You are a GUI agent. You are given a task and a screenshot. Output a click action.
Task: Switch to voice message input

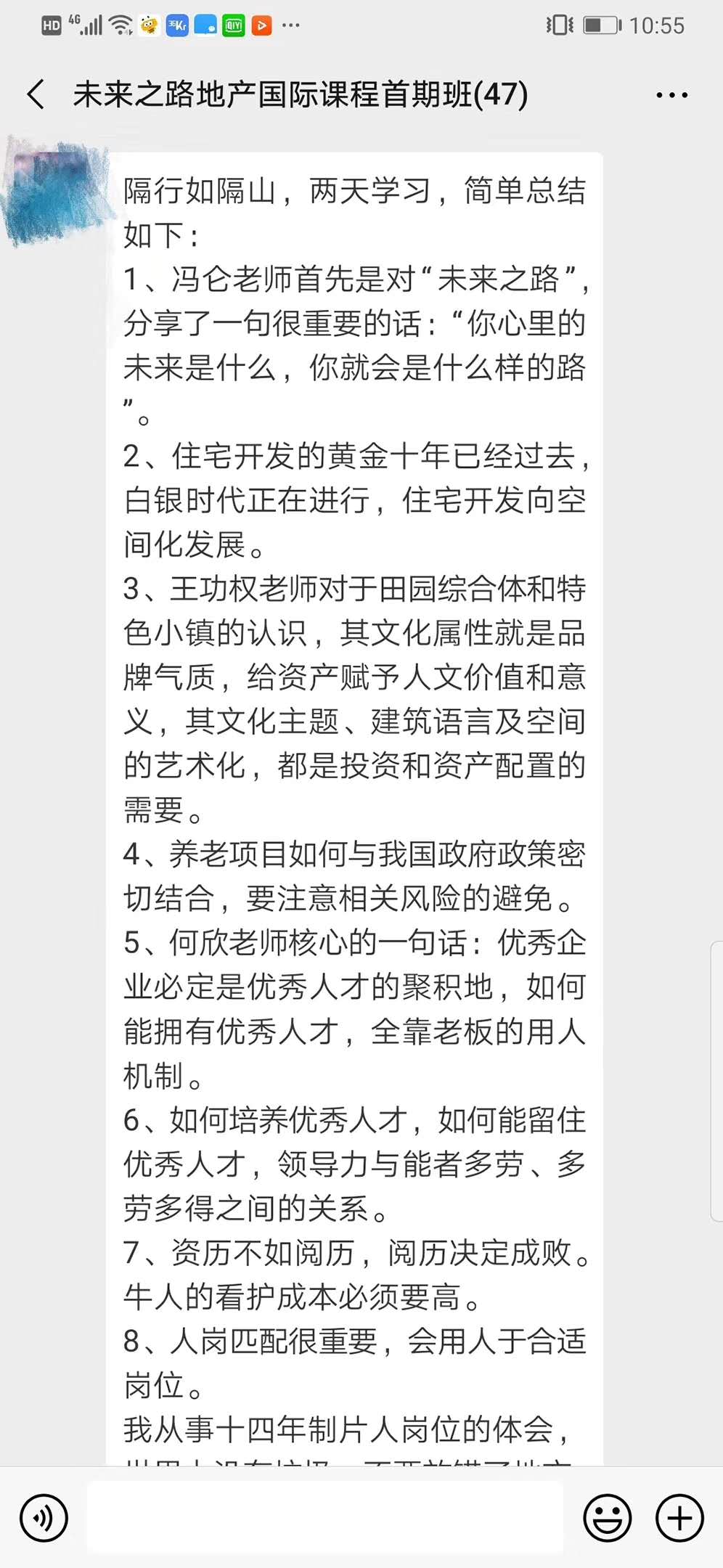(44, 1517)
